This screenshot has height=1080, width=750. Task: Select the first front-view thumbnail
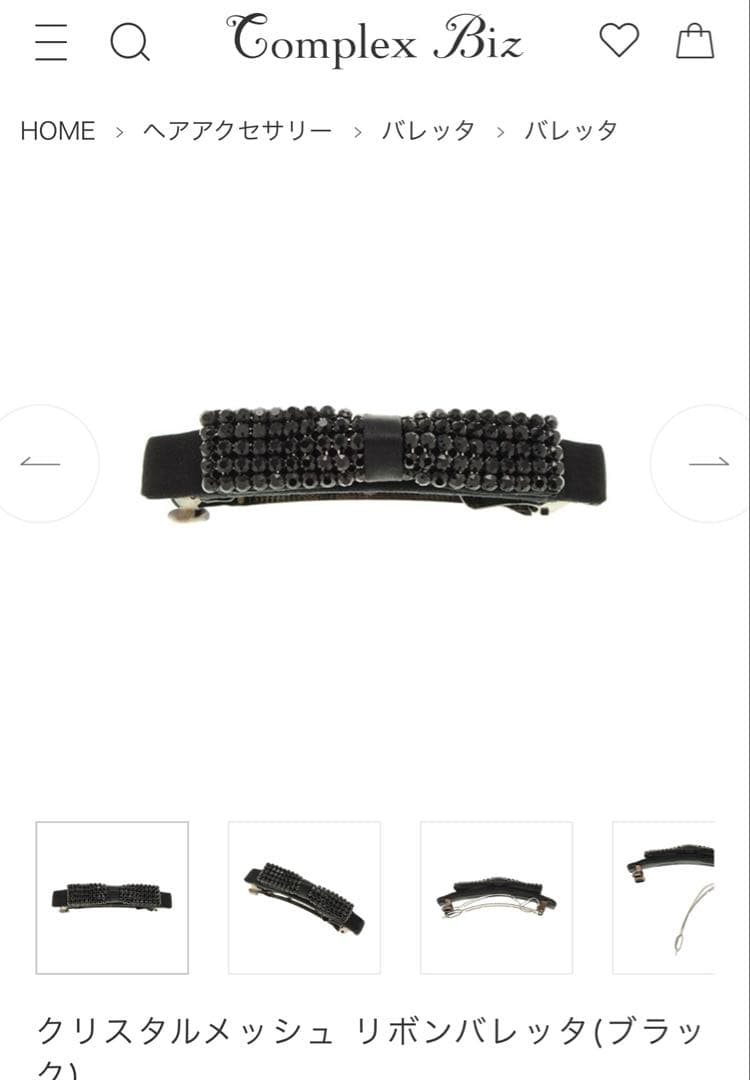[112, 897]
